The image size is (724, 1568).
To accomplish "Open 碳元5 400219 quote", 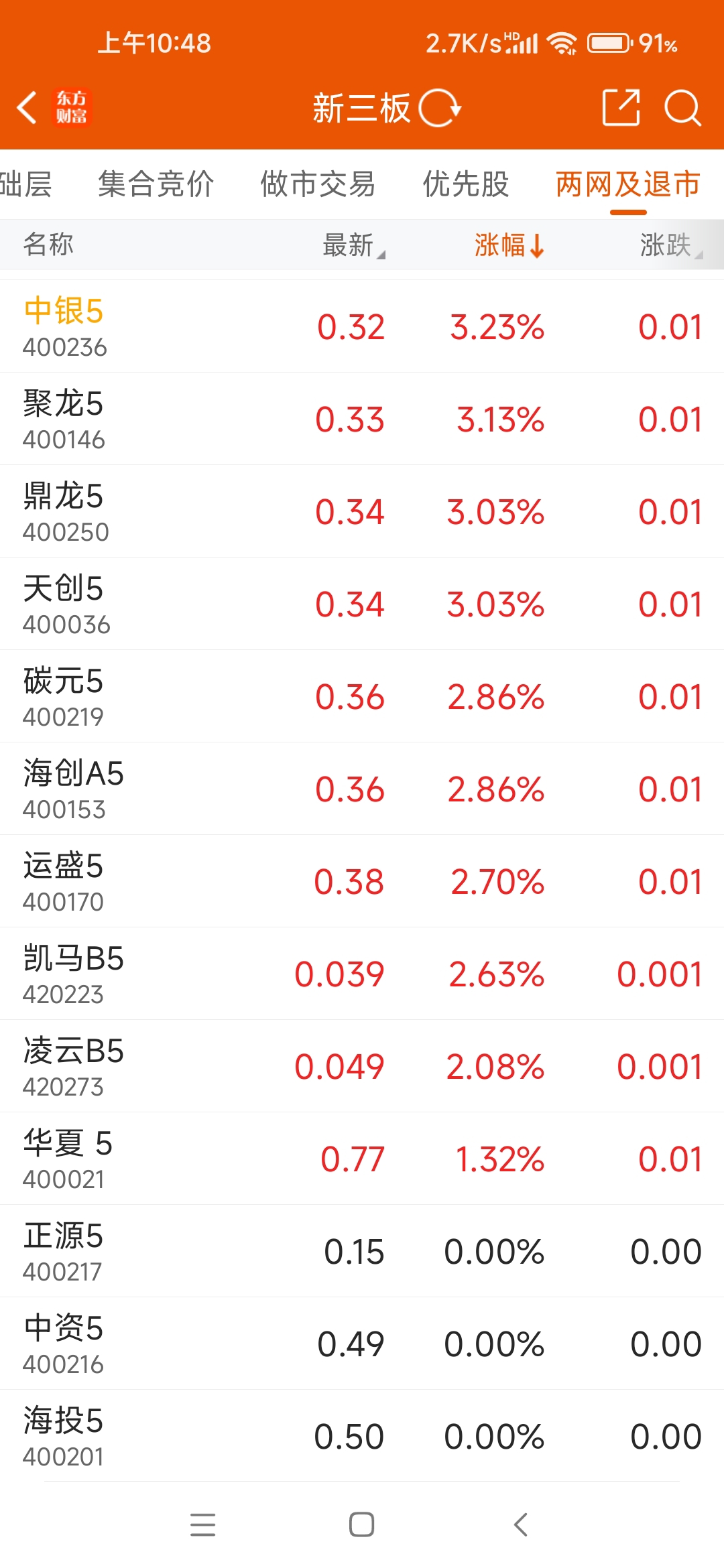I will coord(362,696).
